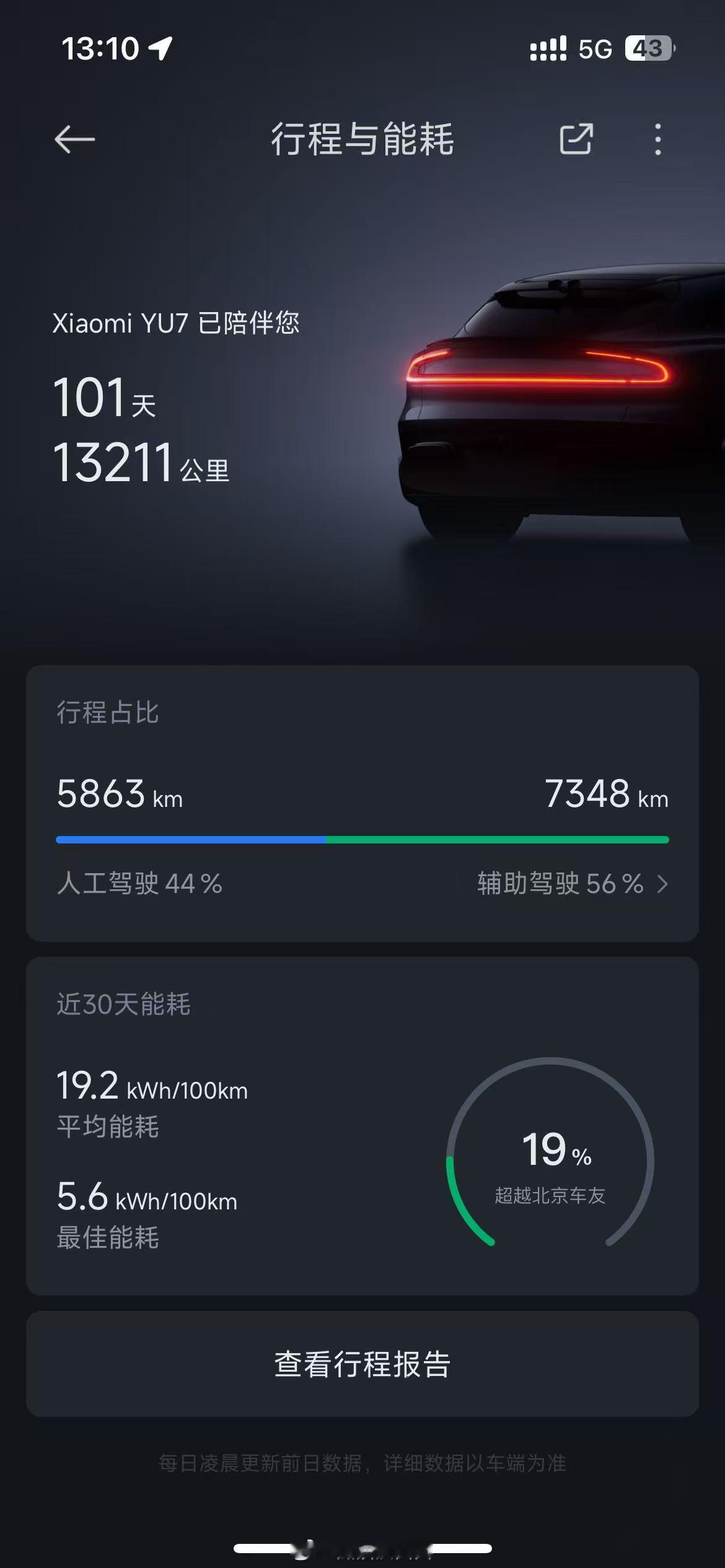Tap the home indicator bar at screen bottom

pos(362,1549)
